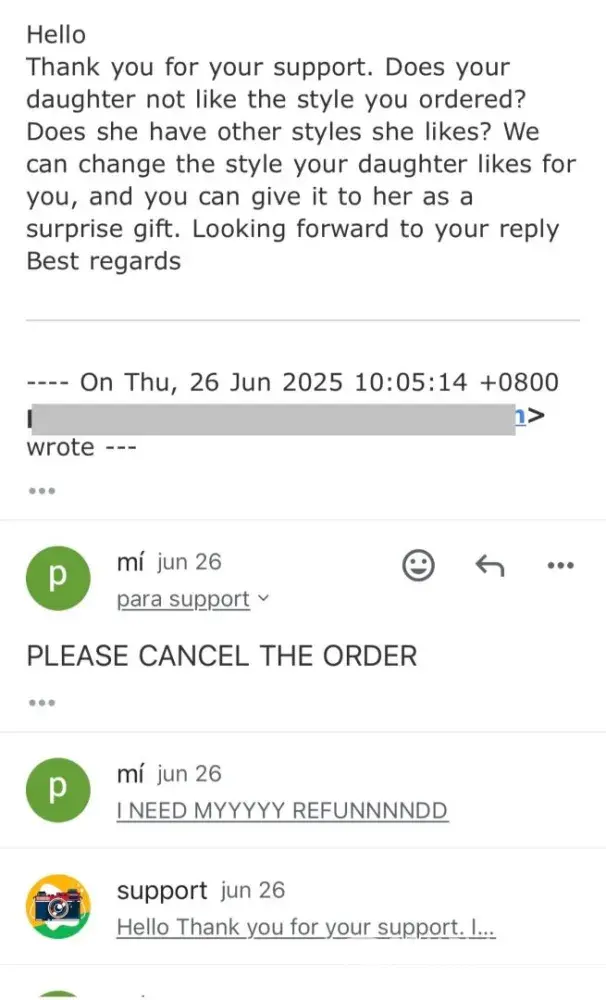View the support sender's camera avatar
606x1000 pixels.
(x=58, y=907)
